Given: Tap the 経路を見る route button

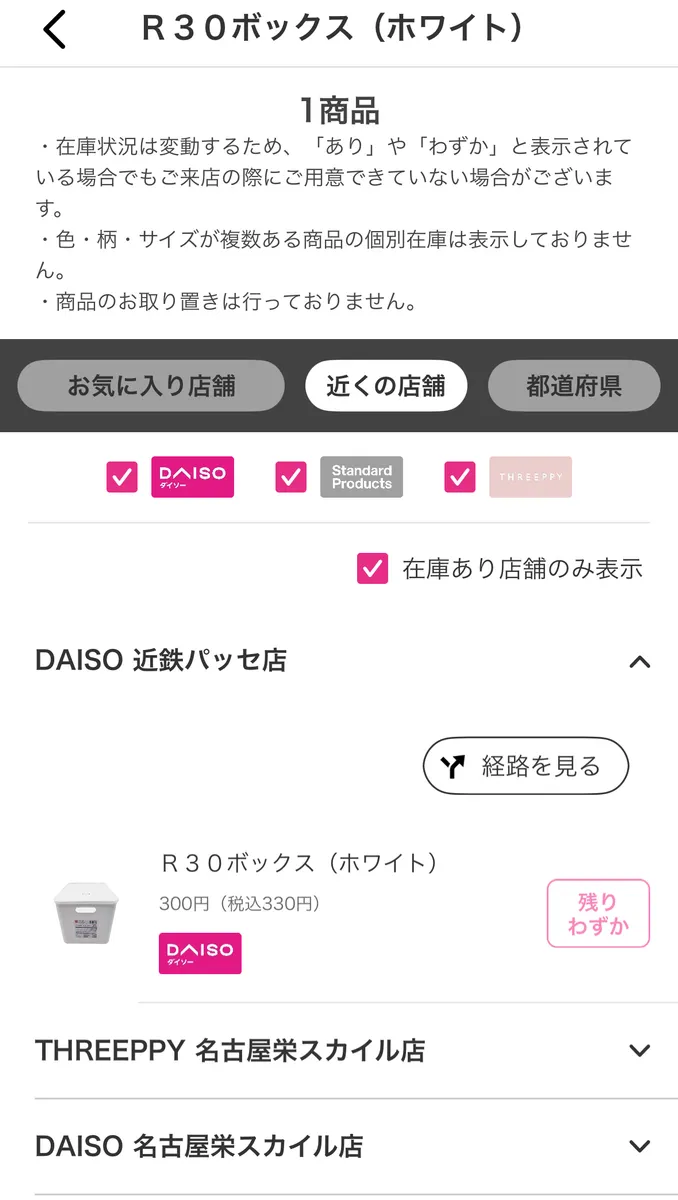Looking at the screenshot, I should pyautogui.click(x=526, y=767).
